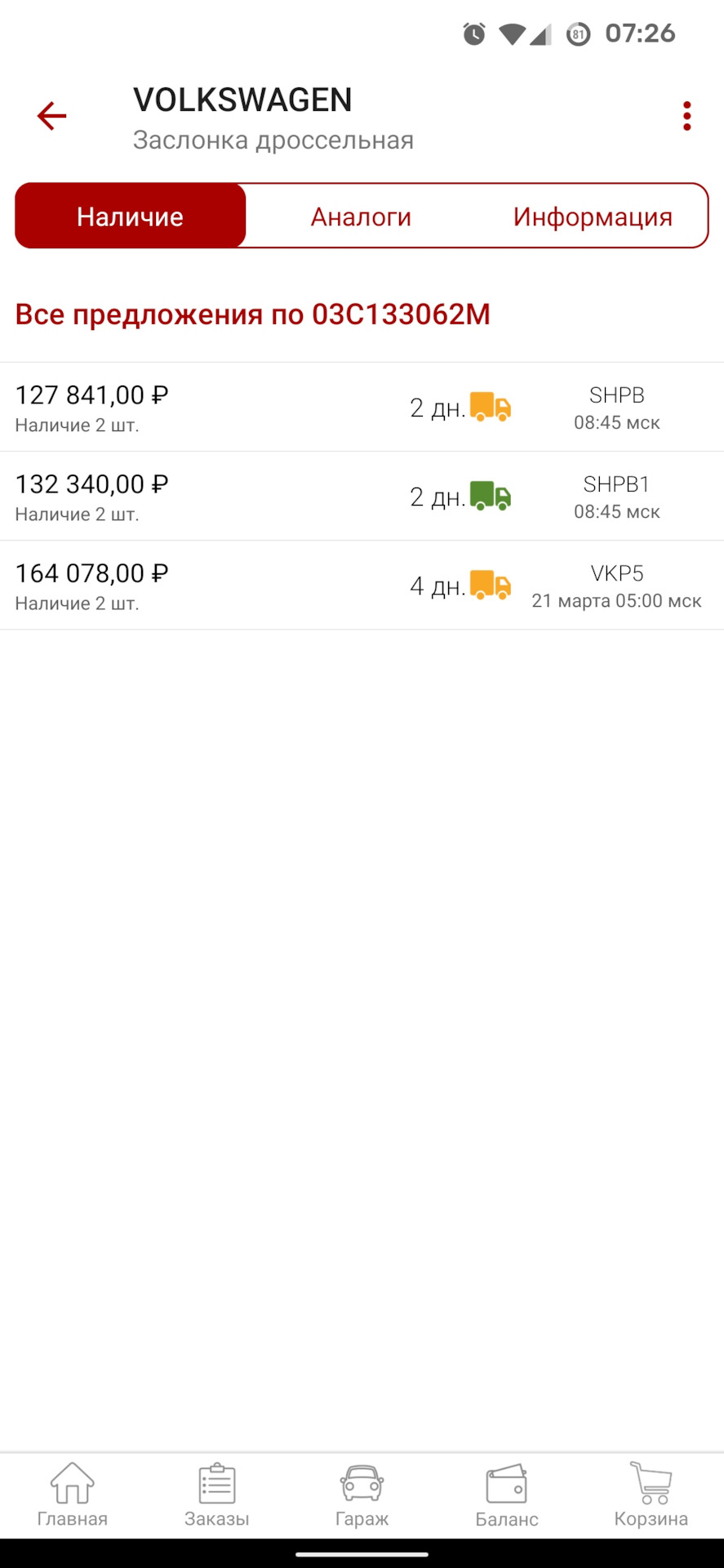Go to Главная in bottom navigation
Viewport: 724px width, 1568px height.
(x=72, y=1495)
